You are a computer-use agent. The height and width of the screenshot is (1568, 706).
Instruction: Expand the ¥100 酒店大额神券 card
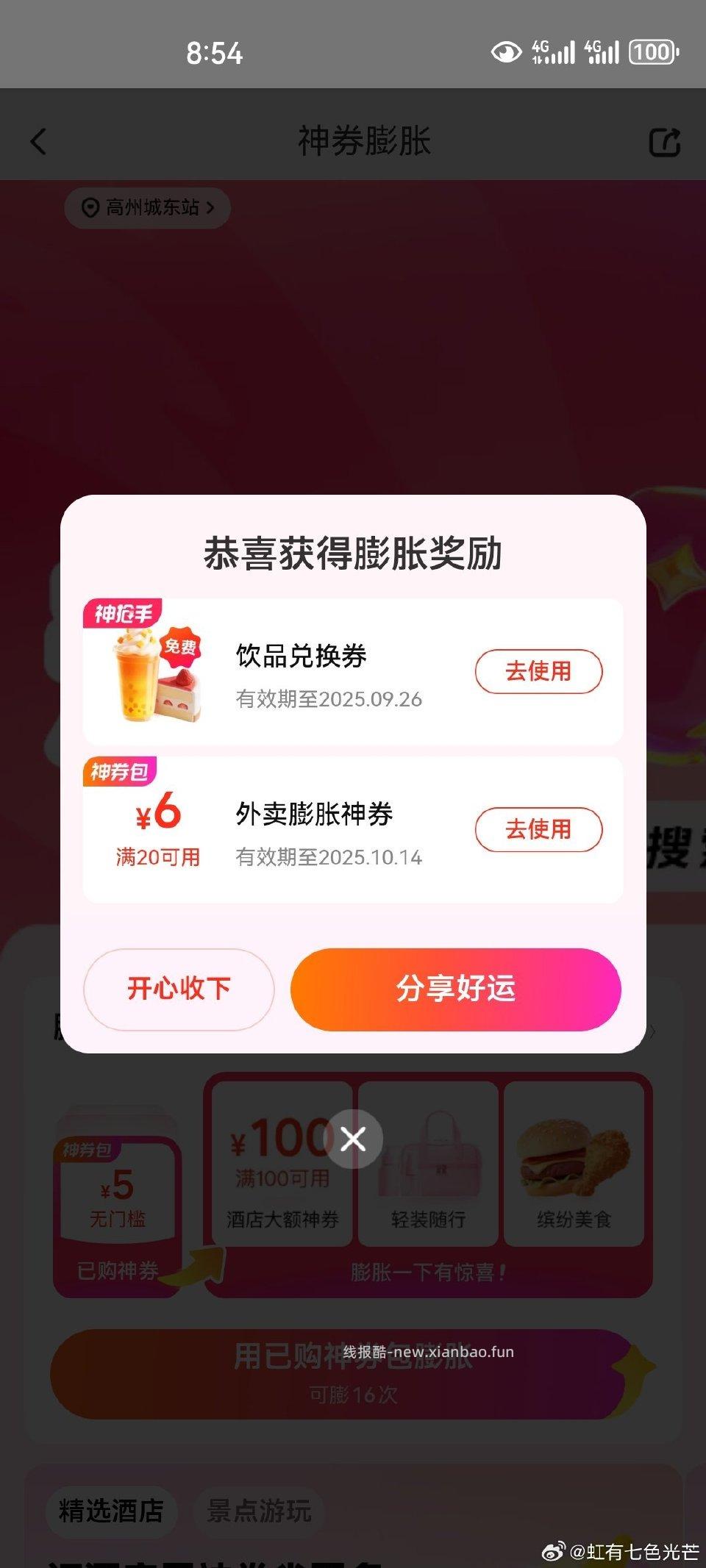pyautogui.click(x=281, y=1161)
